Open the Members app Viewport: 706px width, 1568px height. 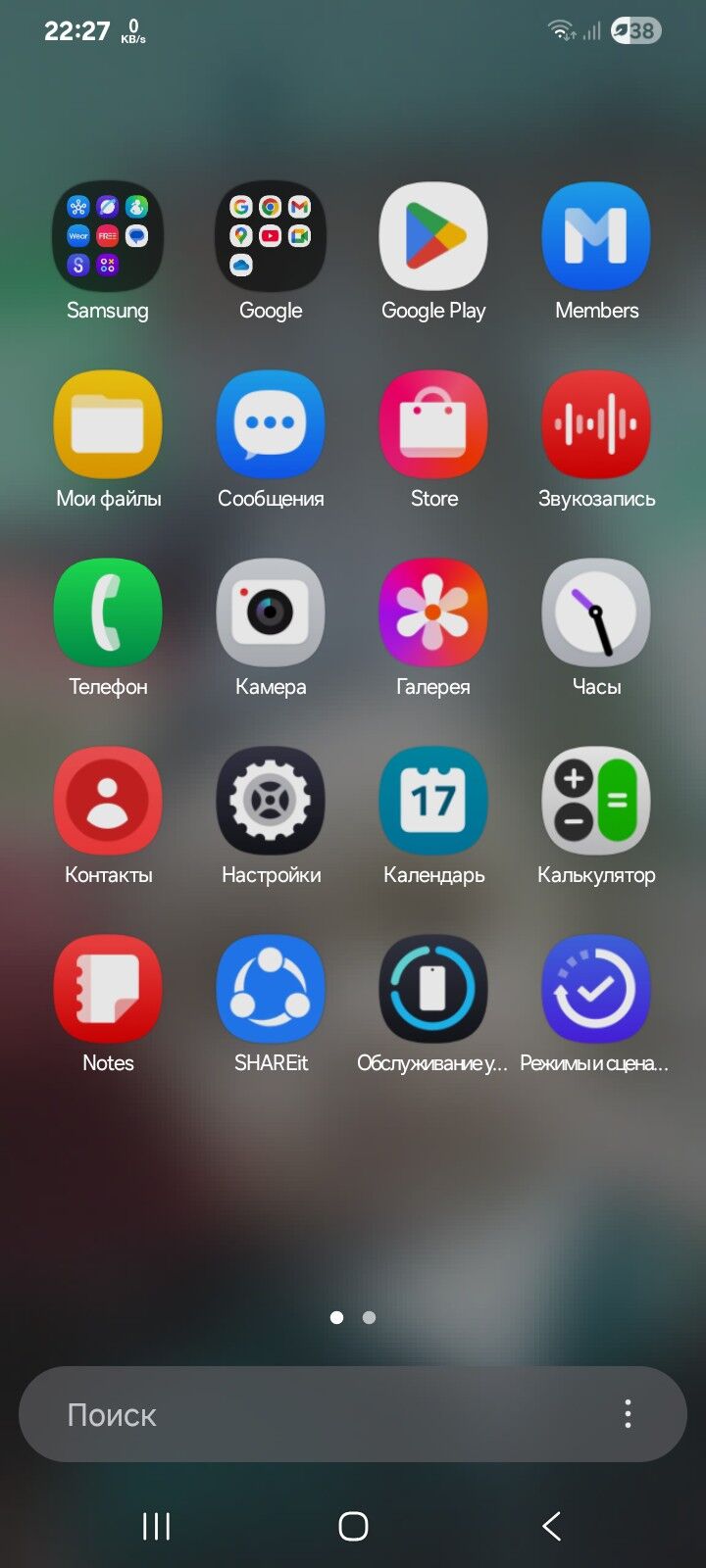(x=596, y=236)
